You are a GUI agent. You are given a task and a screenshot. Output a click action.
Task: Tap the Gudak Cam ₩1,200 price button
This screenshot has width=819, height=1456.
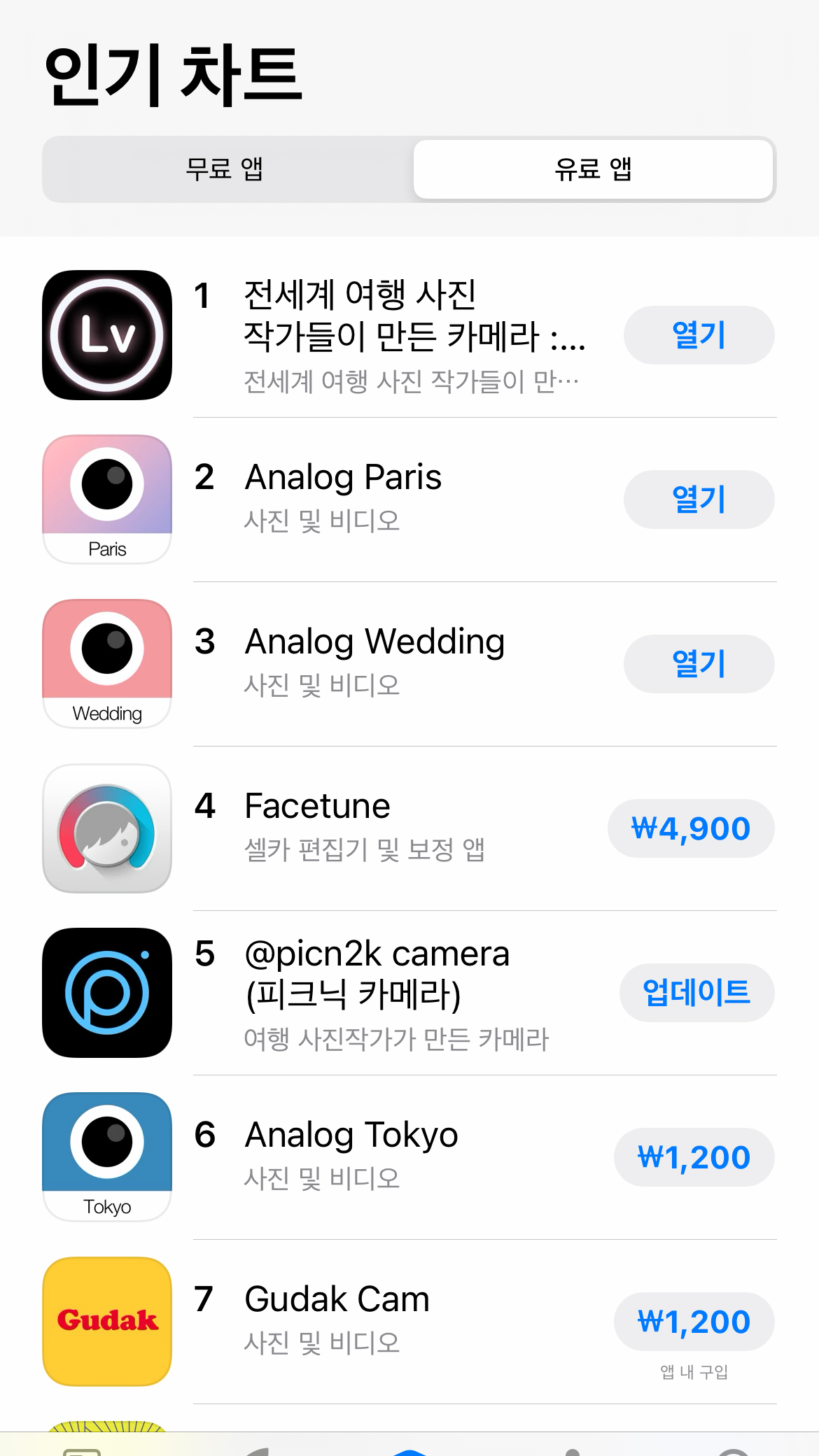(694, 1322)
